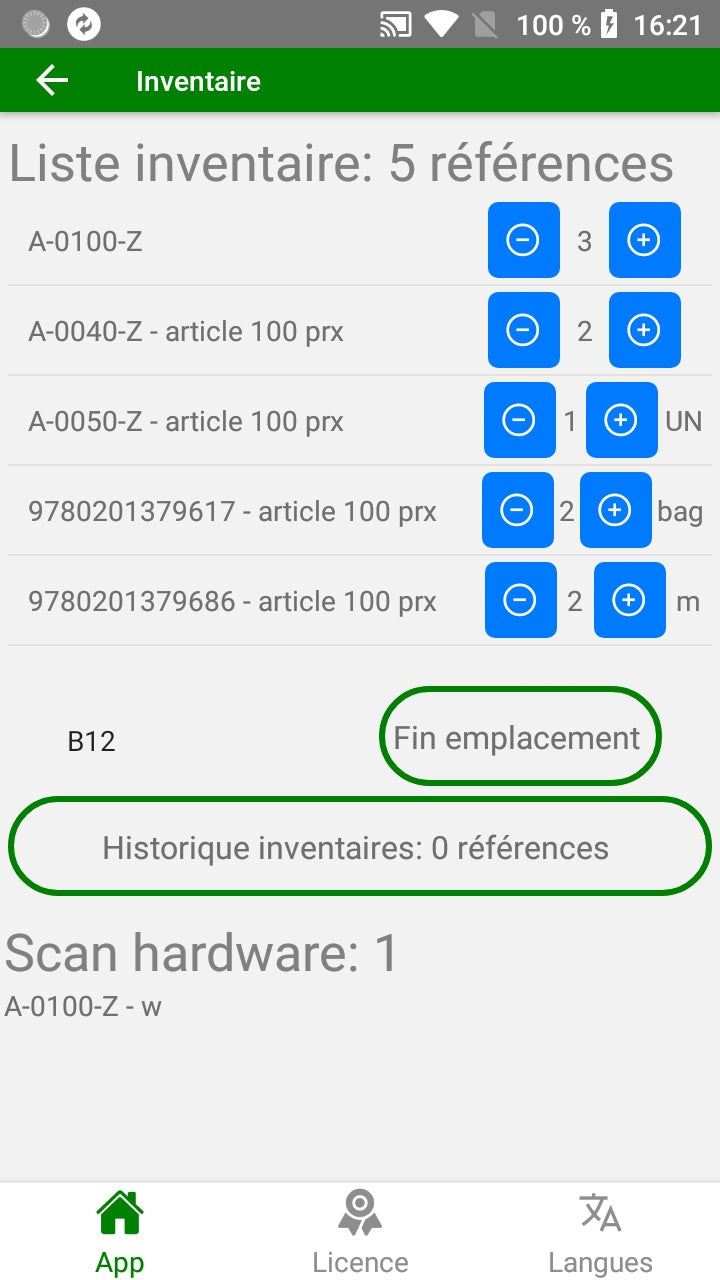Screen dimensions: 720x1280
Task: Add one to A-0040-Z quantity
Action: tap(644, 330)
